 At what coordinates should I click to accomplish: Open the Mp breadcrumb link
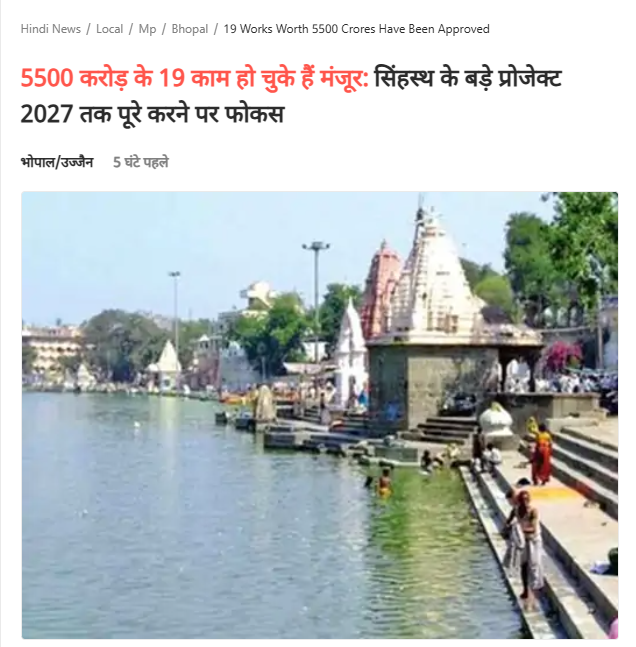tap(147, 29)
